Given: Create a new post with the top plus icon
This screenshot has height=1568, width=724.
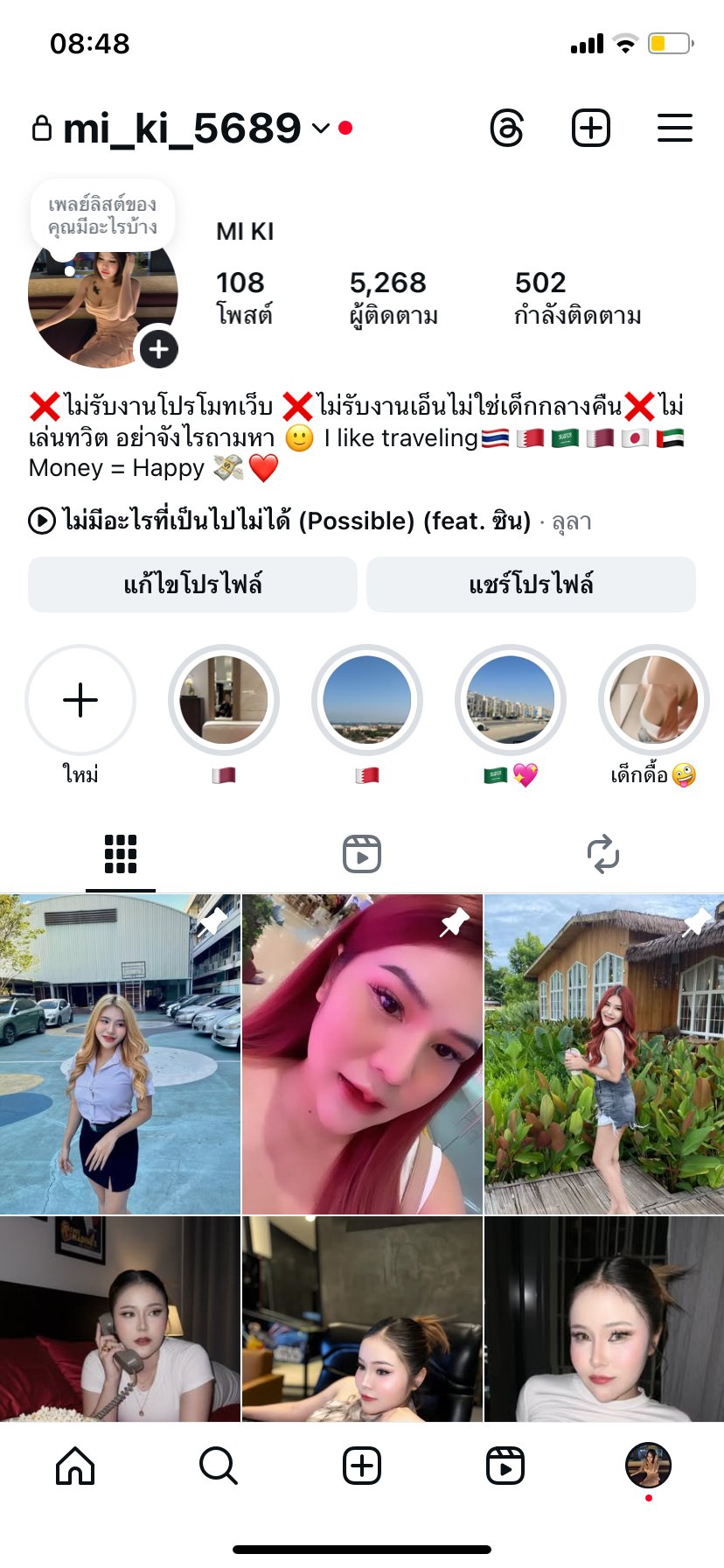Looking at the screenshot, I should 590,129.
